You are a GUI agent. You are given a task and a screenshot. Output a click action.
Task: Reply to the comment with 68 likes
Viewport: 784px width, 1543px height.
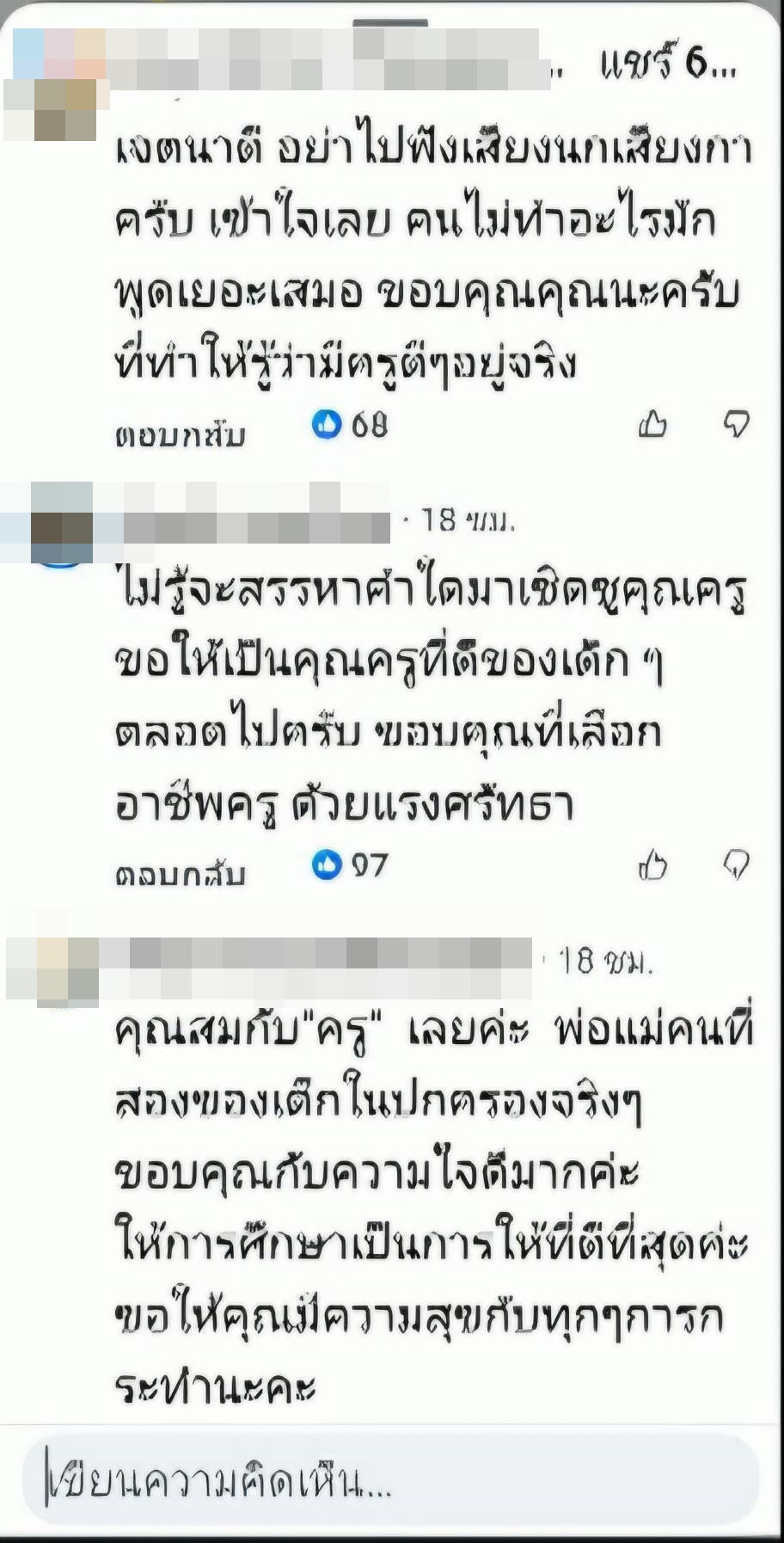(180, 434)
